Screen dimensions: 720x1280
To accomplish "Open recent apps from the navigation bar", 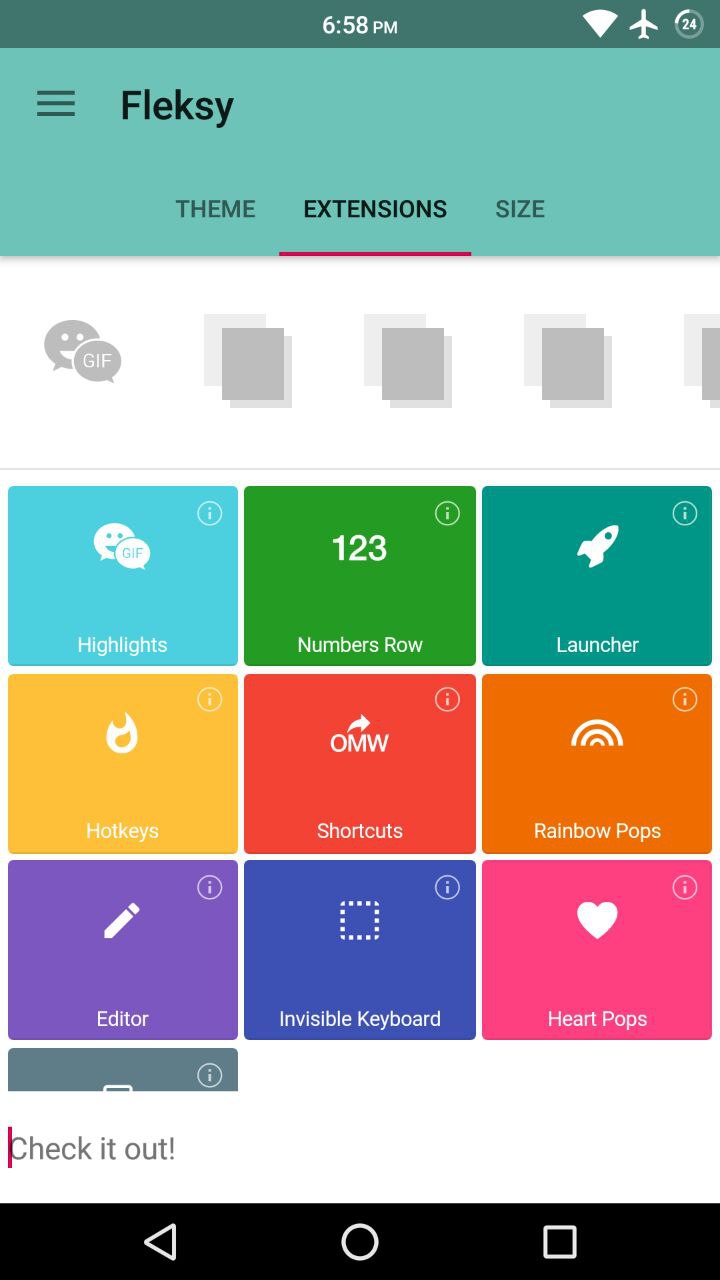I will (x=560, y=1242).
